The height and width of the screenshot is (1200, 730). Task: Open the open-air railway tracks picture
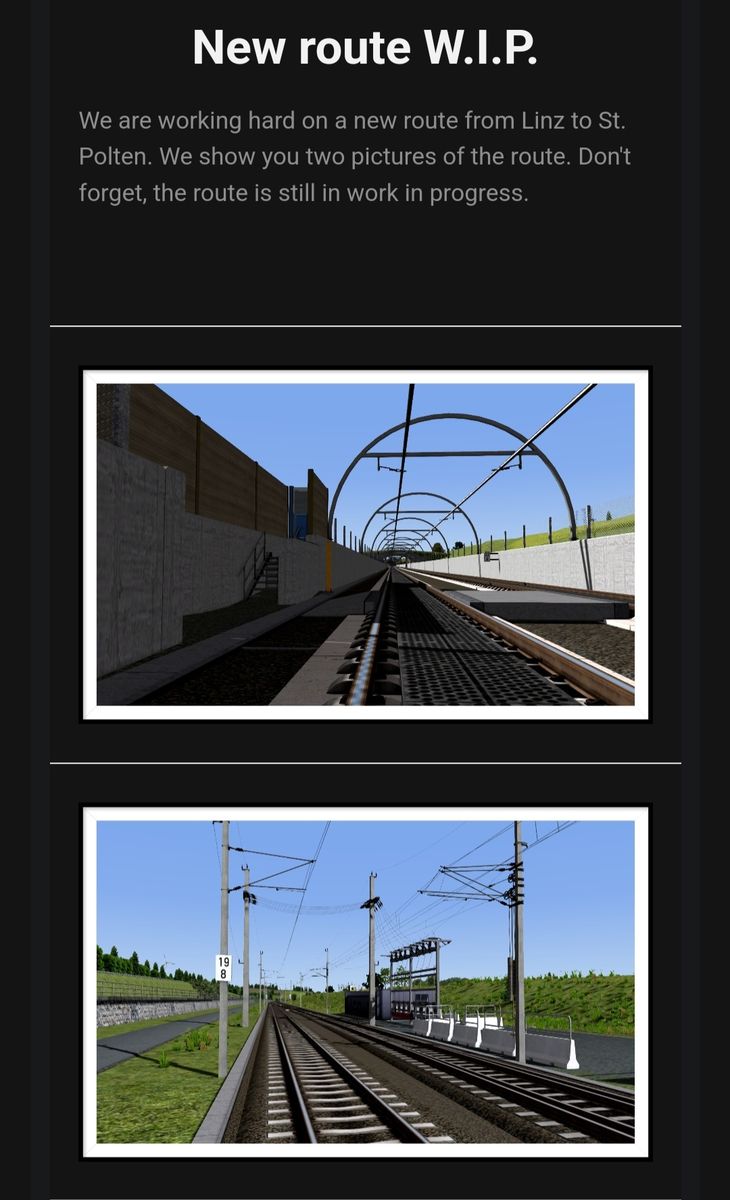point(365,981)
